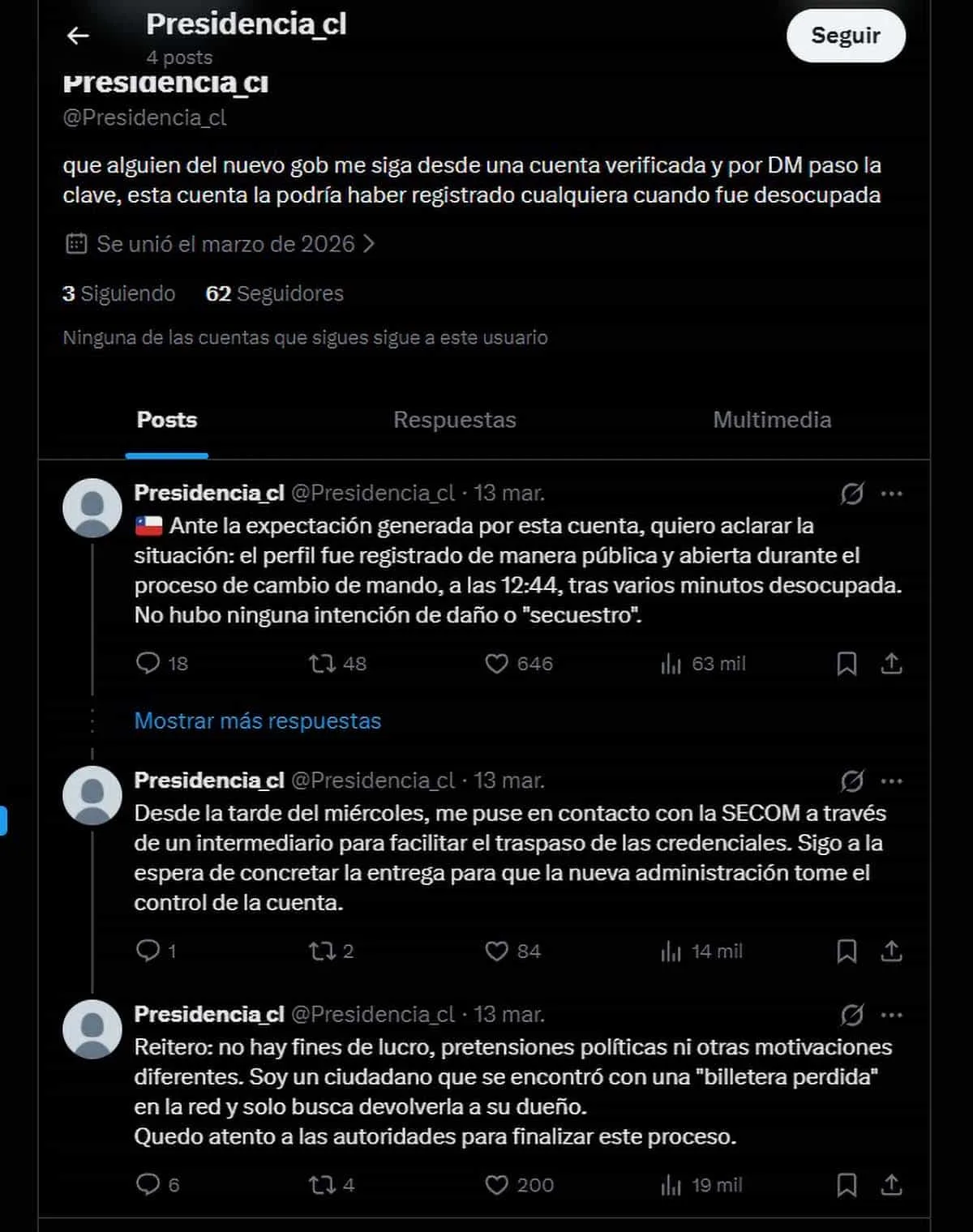This screenshot has height=1232, width=973.
Task: Like the post mentioning SECOM
Action: click(x=496, y=951)
